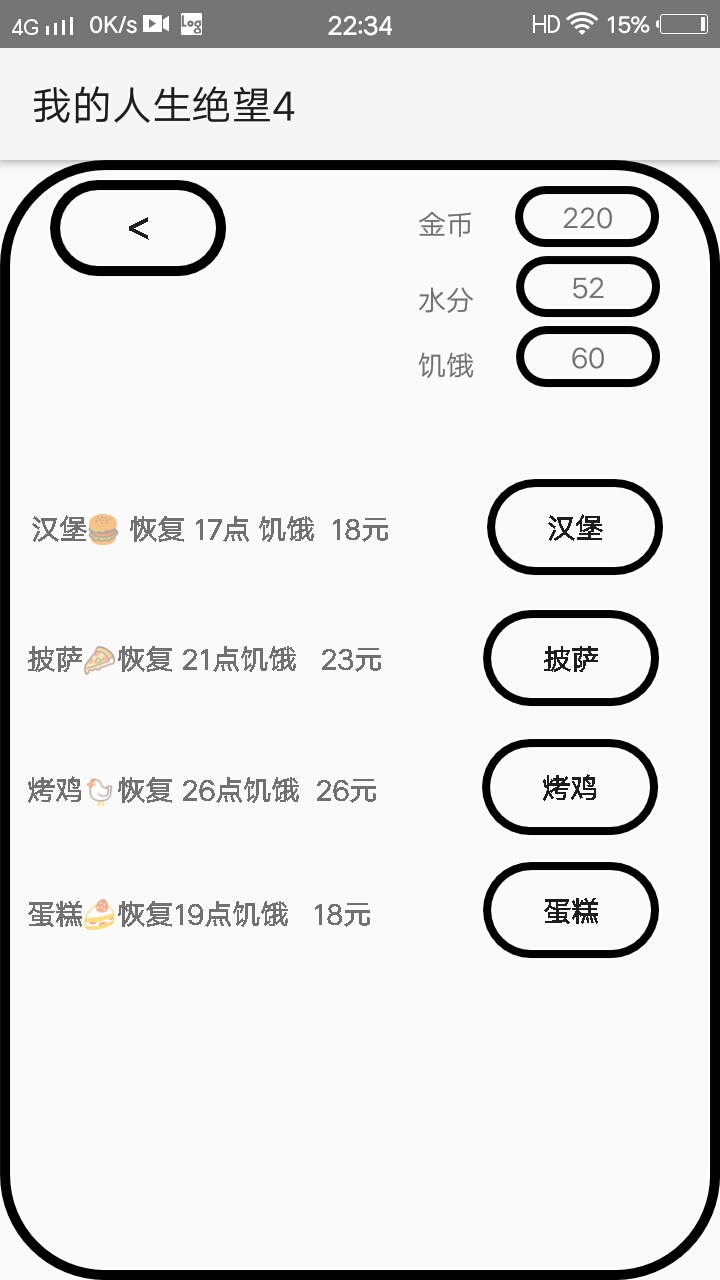Screen dimensions: 720x1280
Task: Click the 金币 coin counter showing 220
Action: click(588, 217)
